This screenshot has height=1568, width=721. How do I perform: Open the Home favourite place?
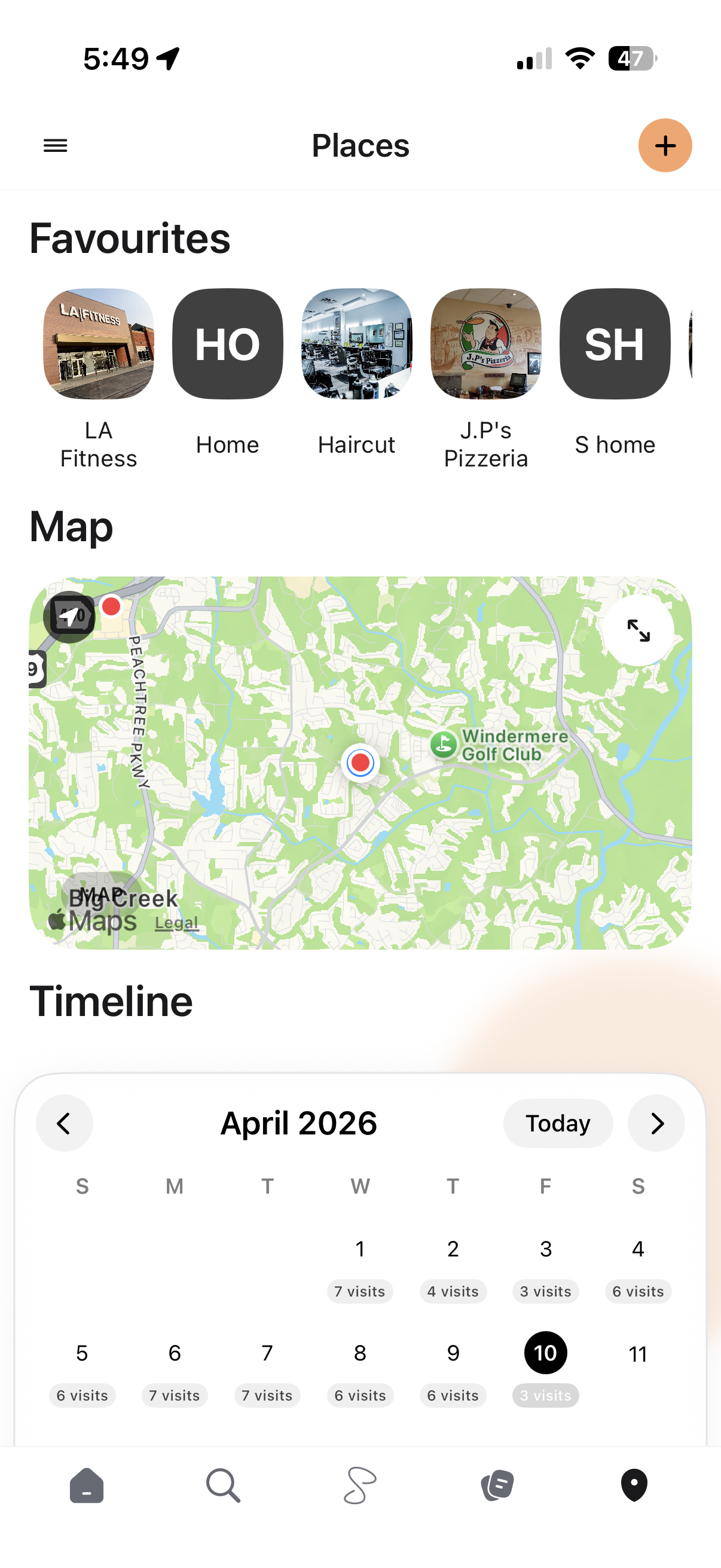[x=228, y=344]
